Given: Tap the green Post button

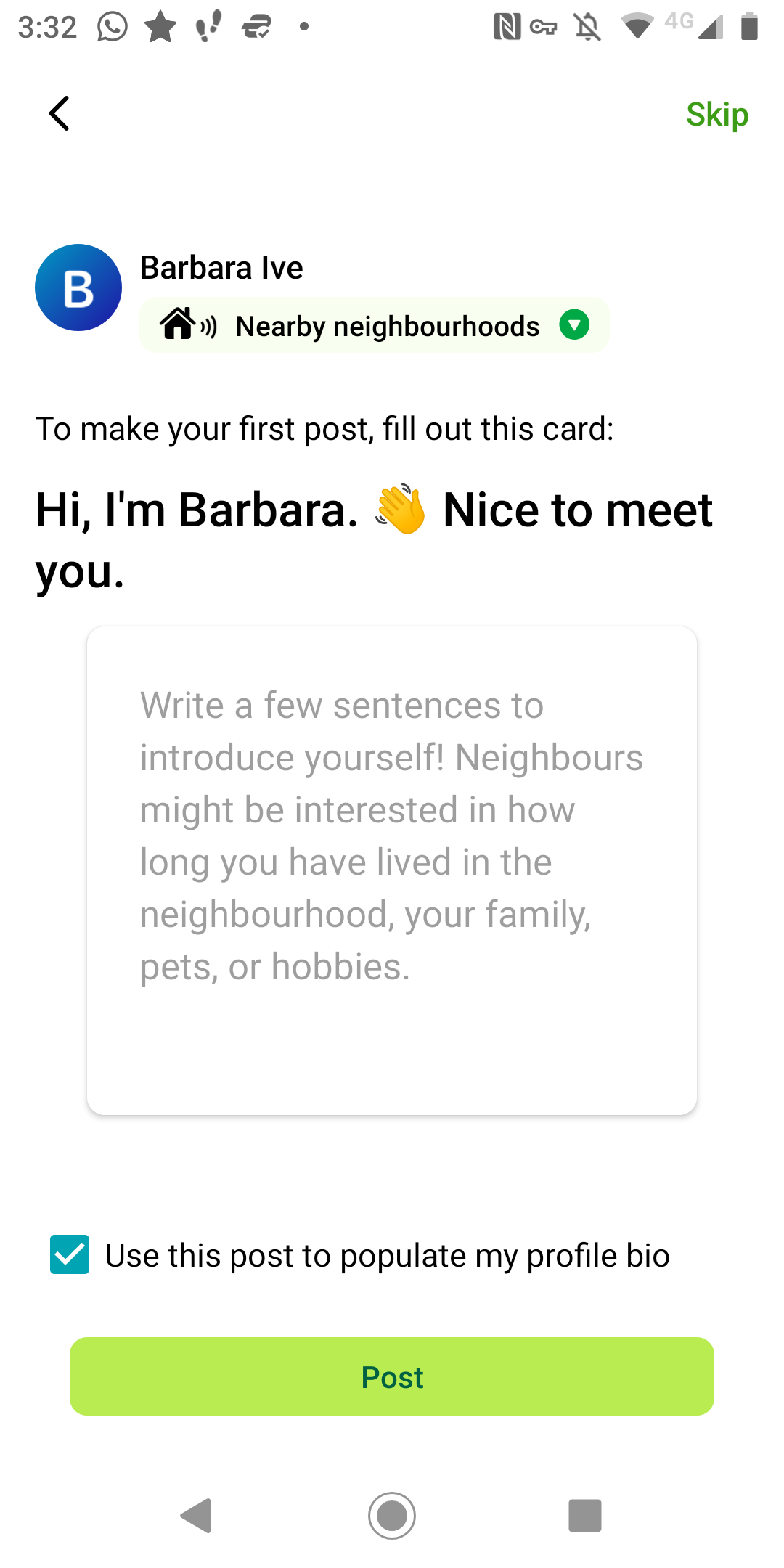Looking at the screenshot, I should pyautogui.click(x=392, y=1376).
